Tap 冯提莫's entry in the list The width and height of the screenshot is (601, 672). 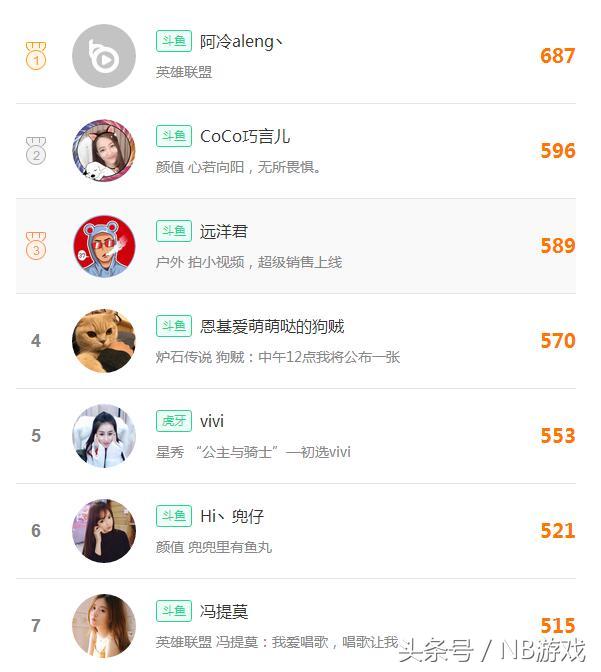pos(224,611)
